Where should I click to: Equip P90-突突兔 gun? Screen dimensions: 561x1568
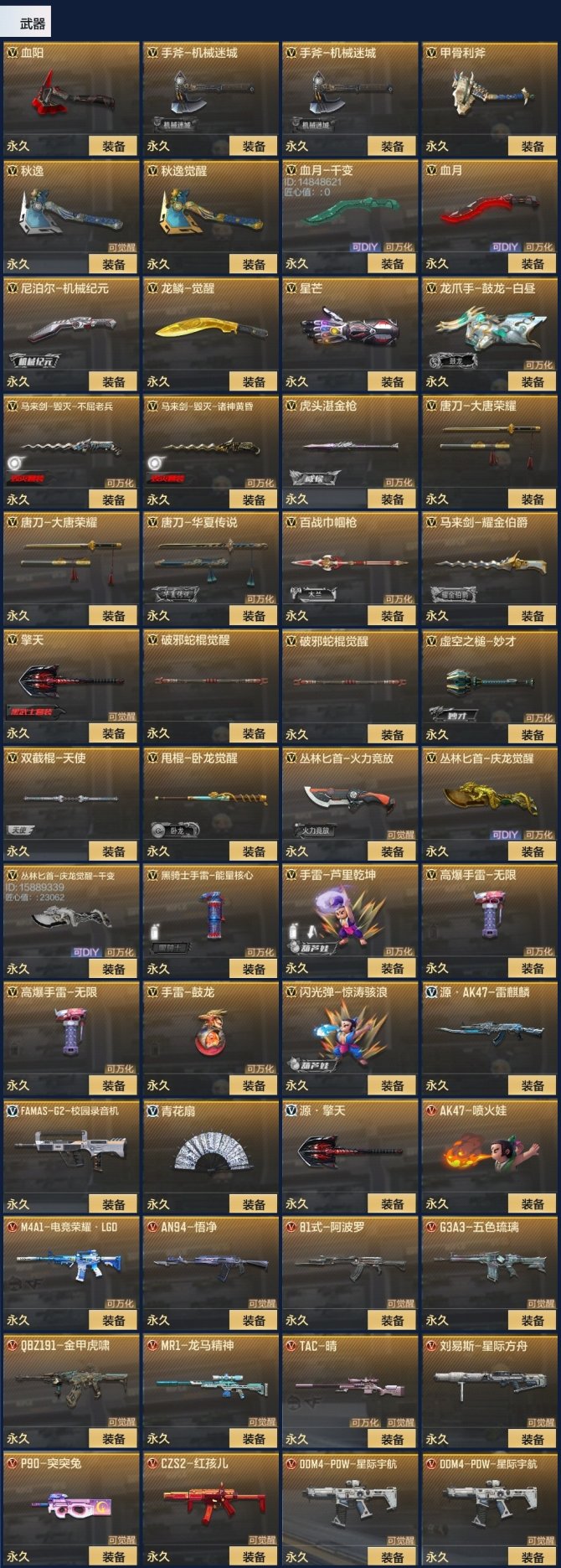114,1557
